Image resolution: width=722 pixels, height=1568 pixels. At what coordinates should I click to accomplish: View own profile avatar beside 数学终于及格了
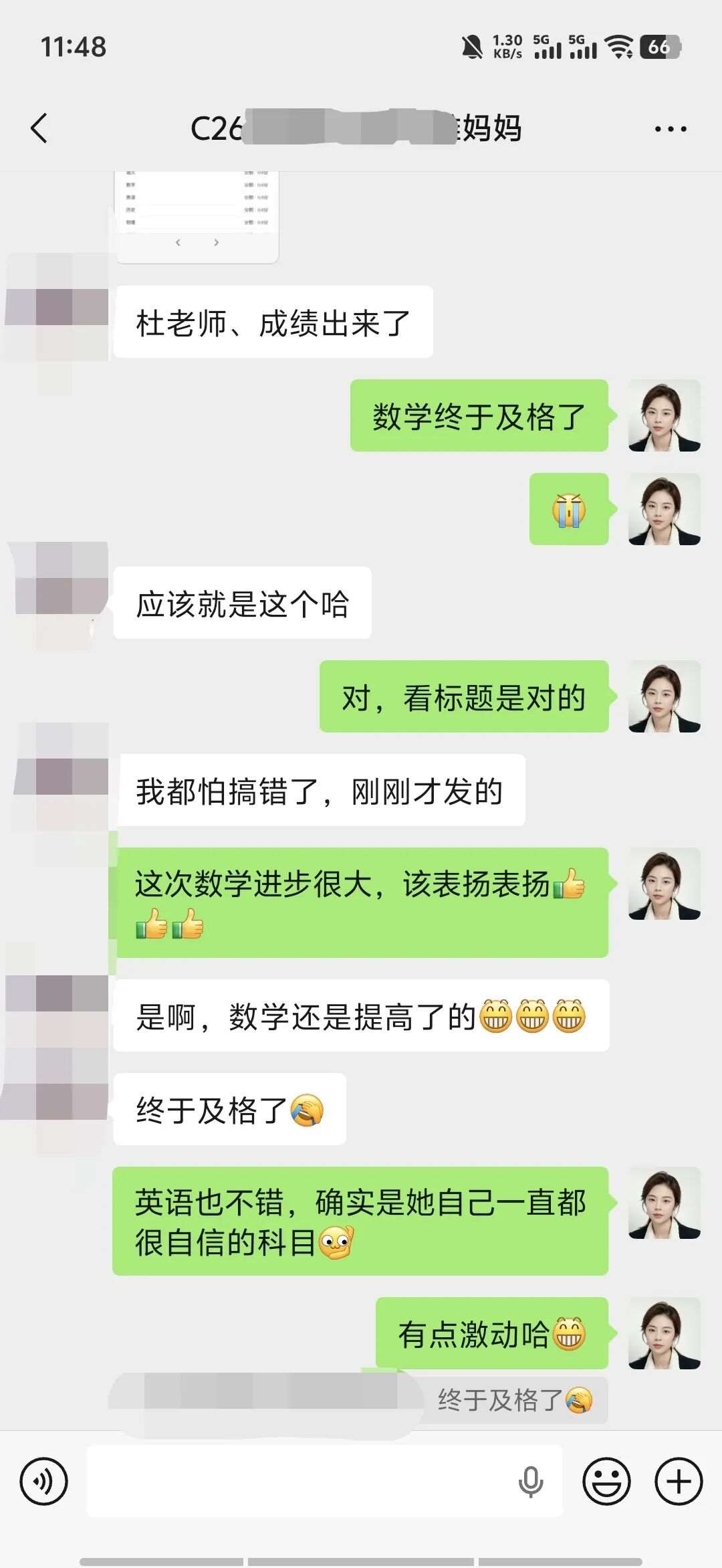664,415
